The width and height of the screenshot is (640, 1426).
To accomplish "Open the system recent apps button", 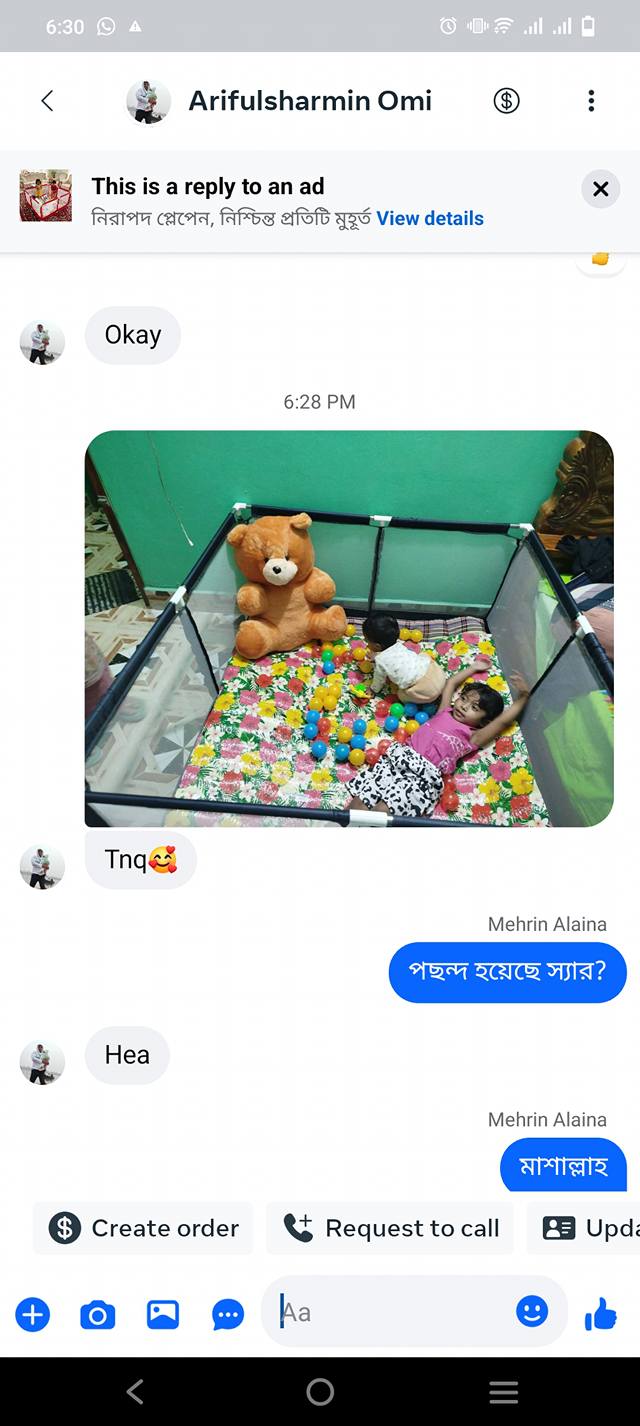I will tap(503, 1391).
